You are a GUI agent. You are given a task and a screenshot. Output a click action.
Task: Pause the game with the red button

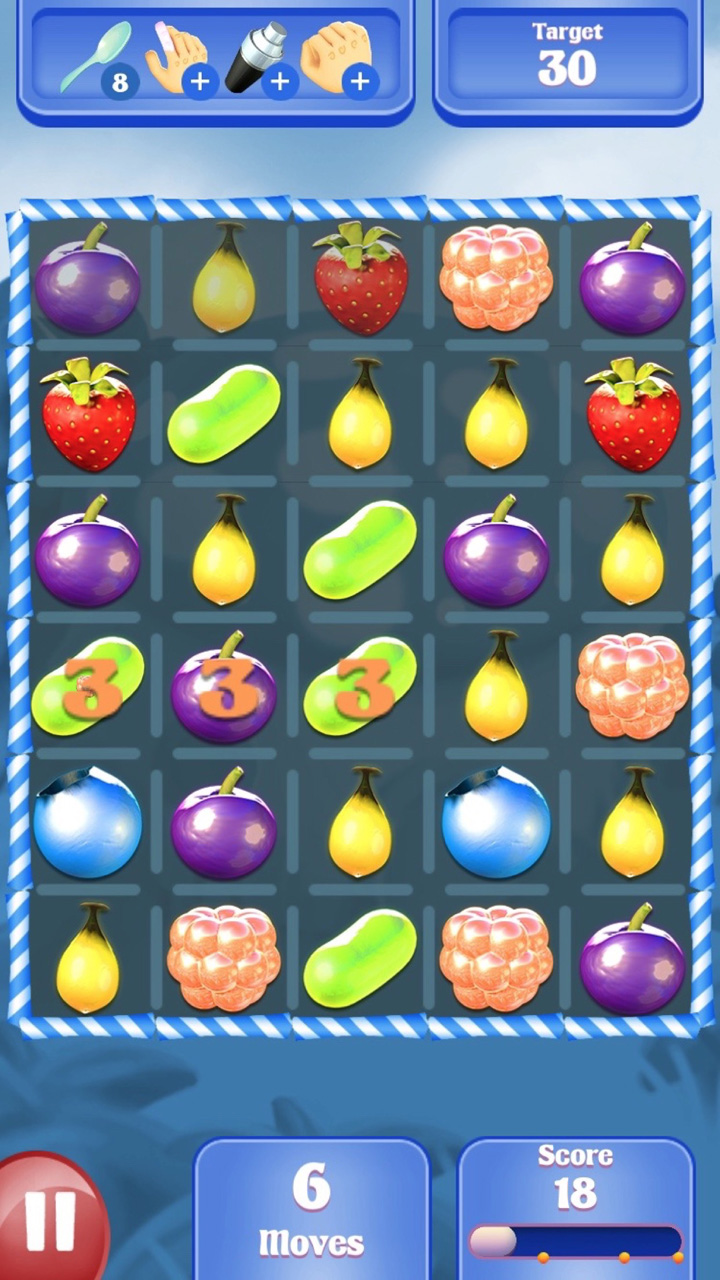pos(48,1220)
